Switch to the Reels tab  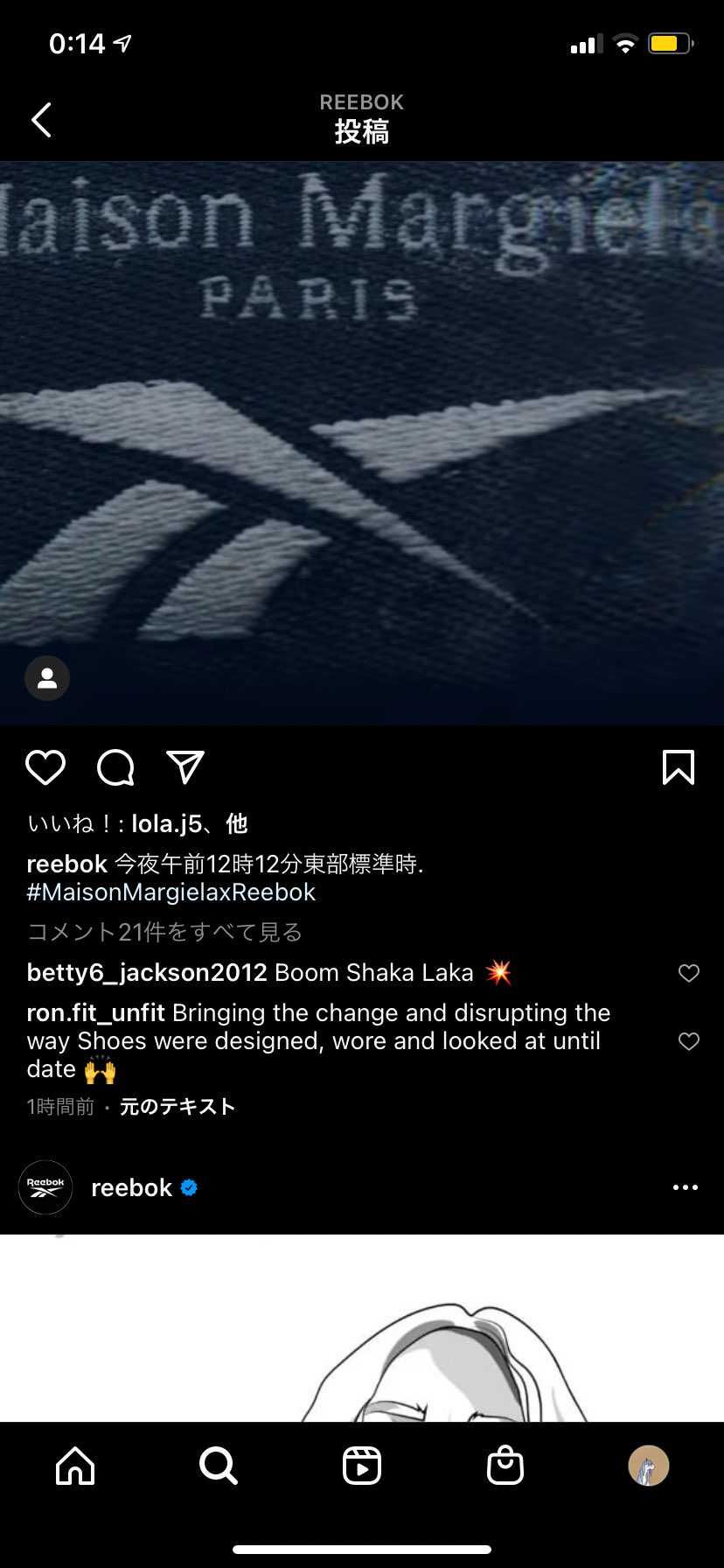click(x=362, y=1465)
